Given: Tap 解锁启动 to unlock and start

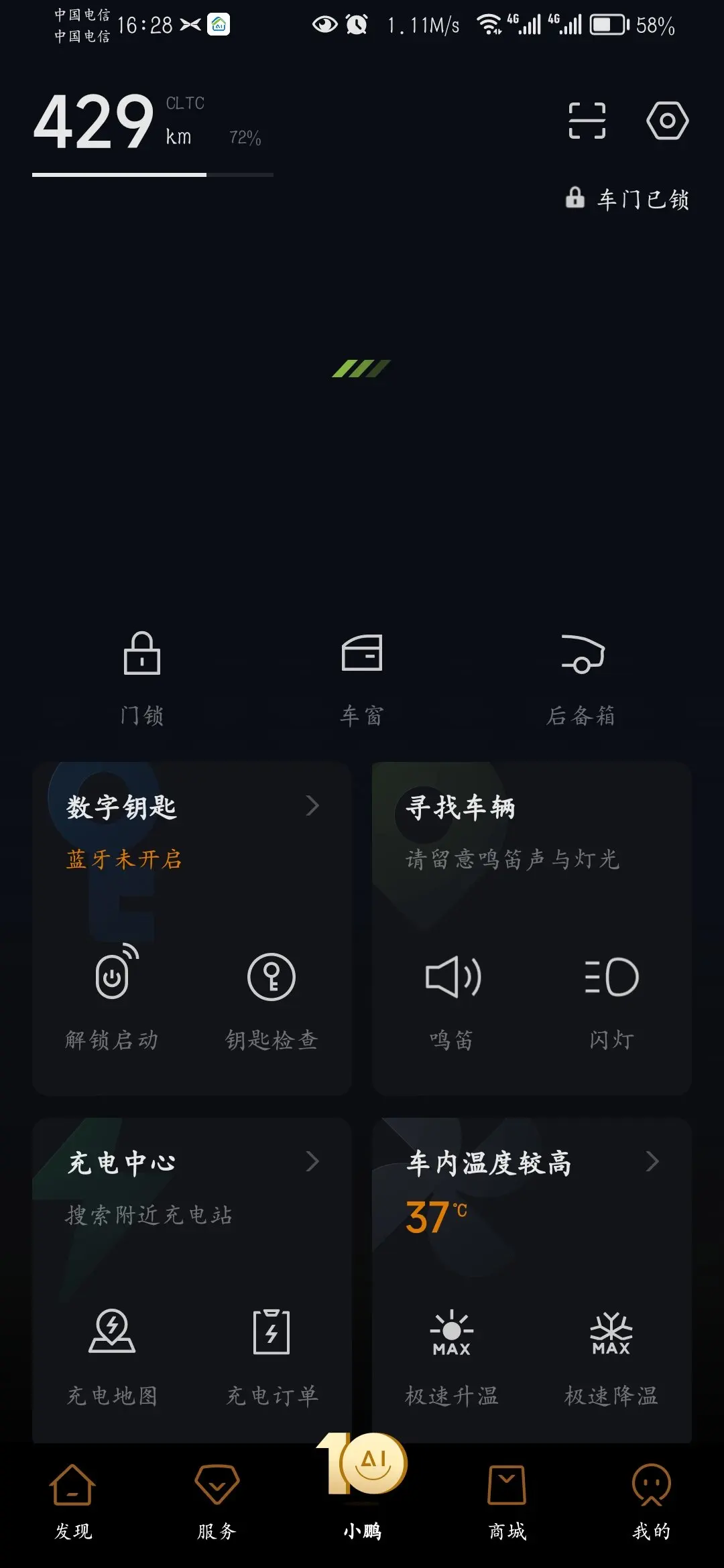Looking at the screenshot, I should pos(112,998).
